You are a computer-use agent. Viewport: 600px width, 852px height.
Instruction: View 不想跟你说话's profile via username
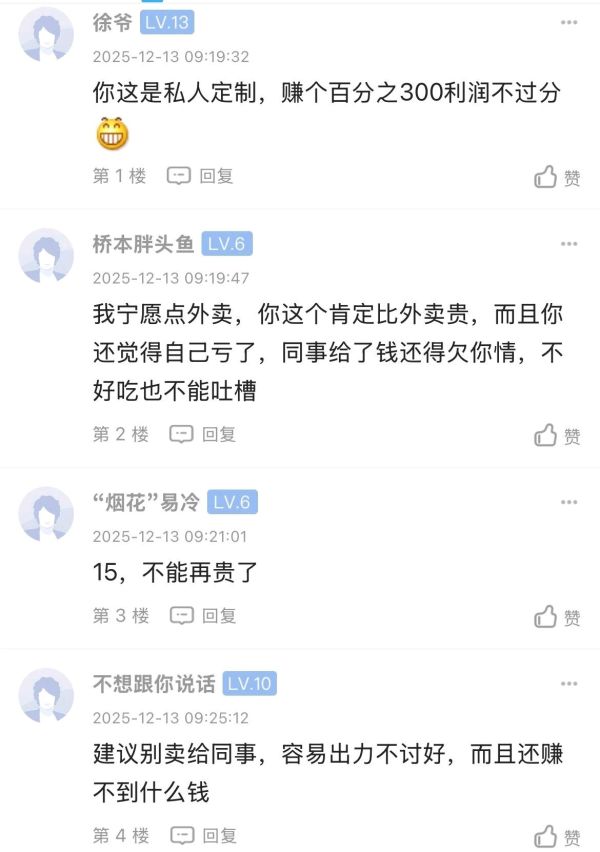pos(154,684)
